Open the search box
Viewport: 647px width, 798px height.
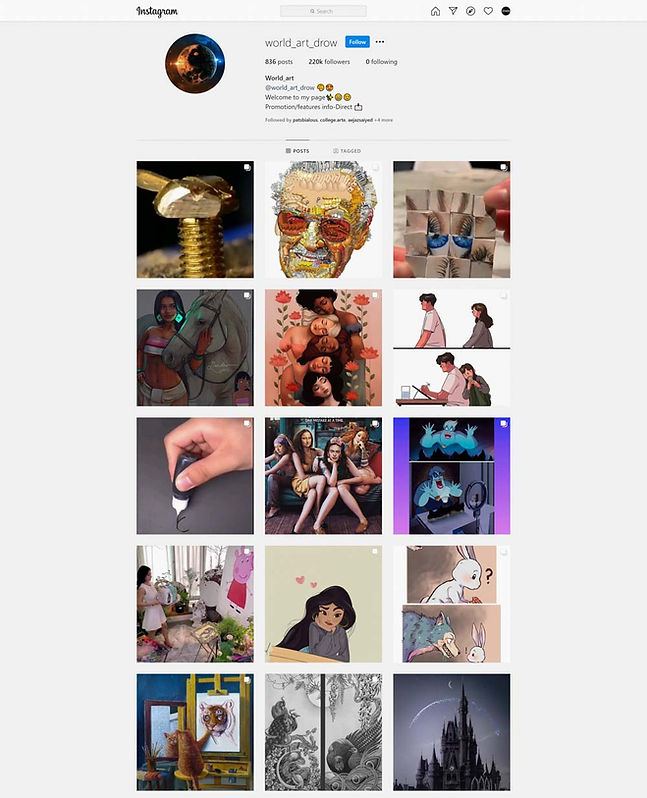(323, 11)
